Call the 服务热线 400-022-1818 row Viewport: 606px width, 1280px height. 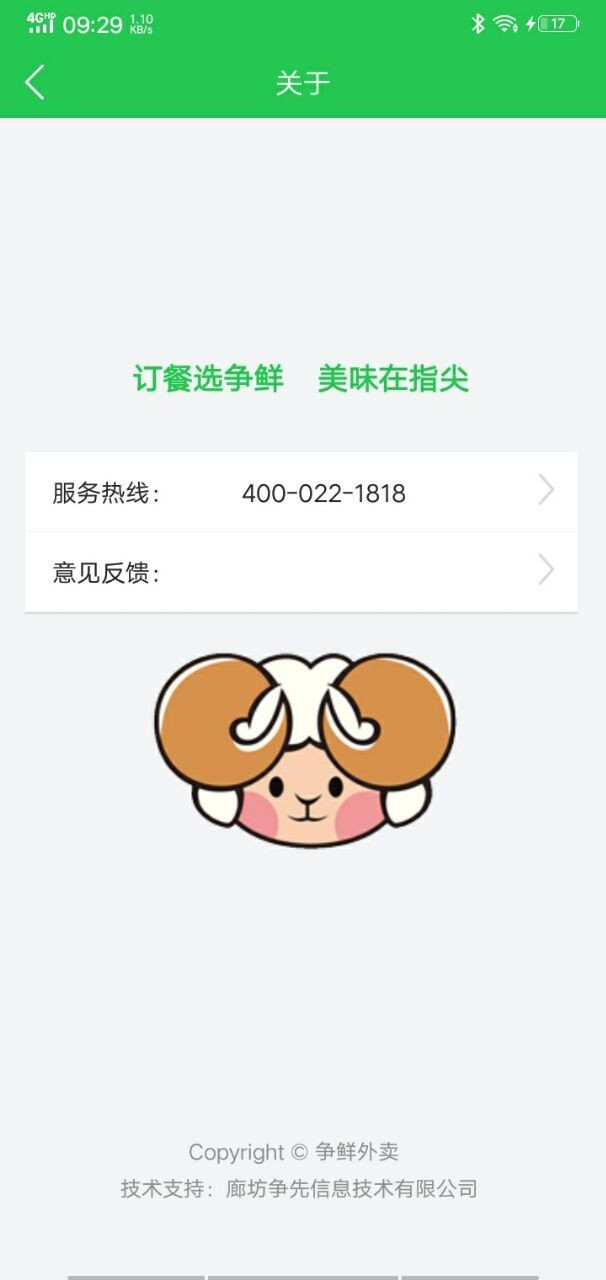click(x=301, y=492)
